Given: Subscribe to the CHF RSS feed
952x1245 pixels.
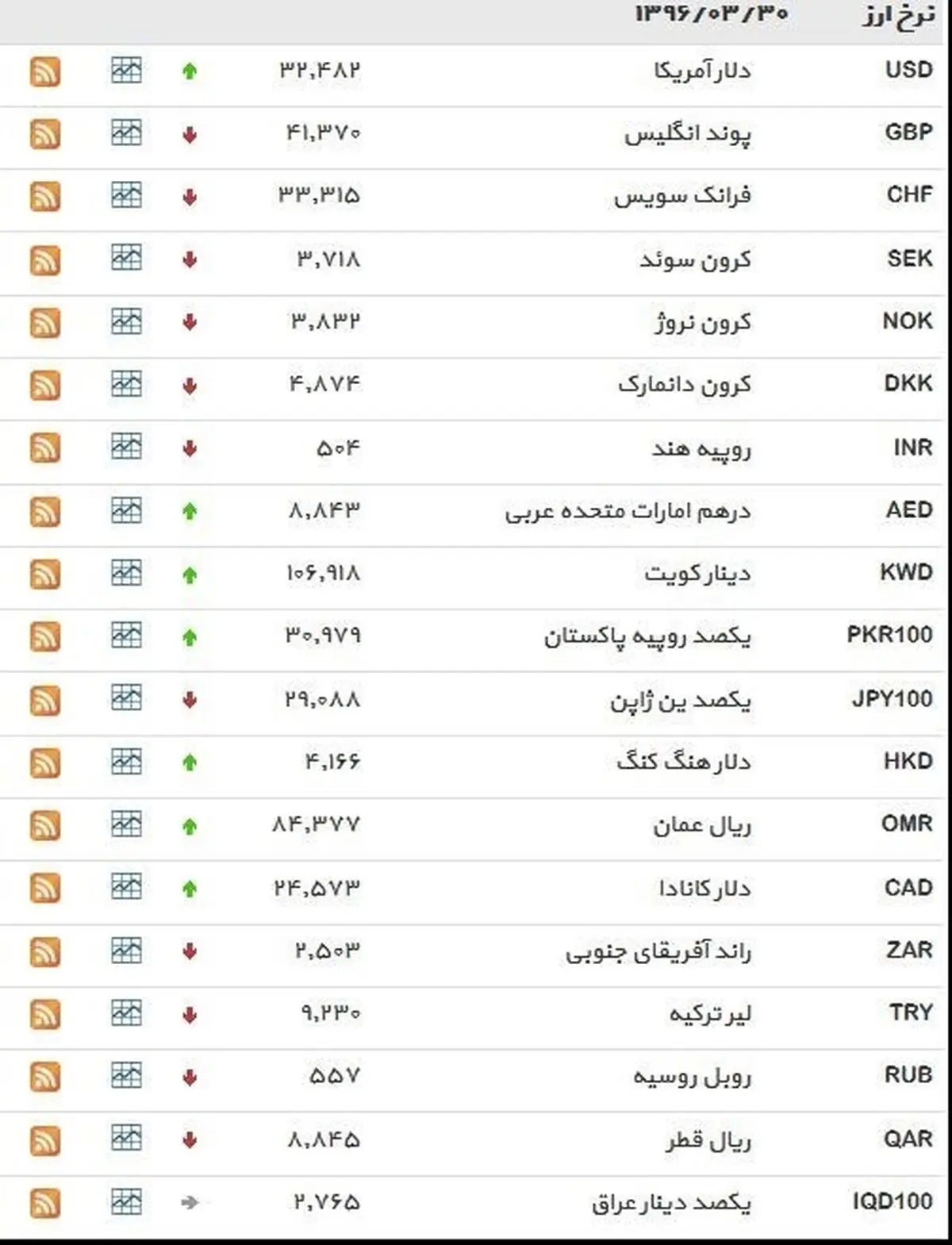Looking at the screenshot, I should pos(45,197).
